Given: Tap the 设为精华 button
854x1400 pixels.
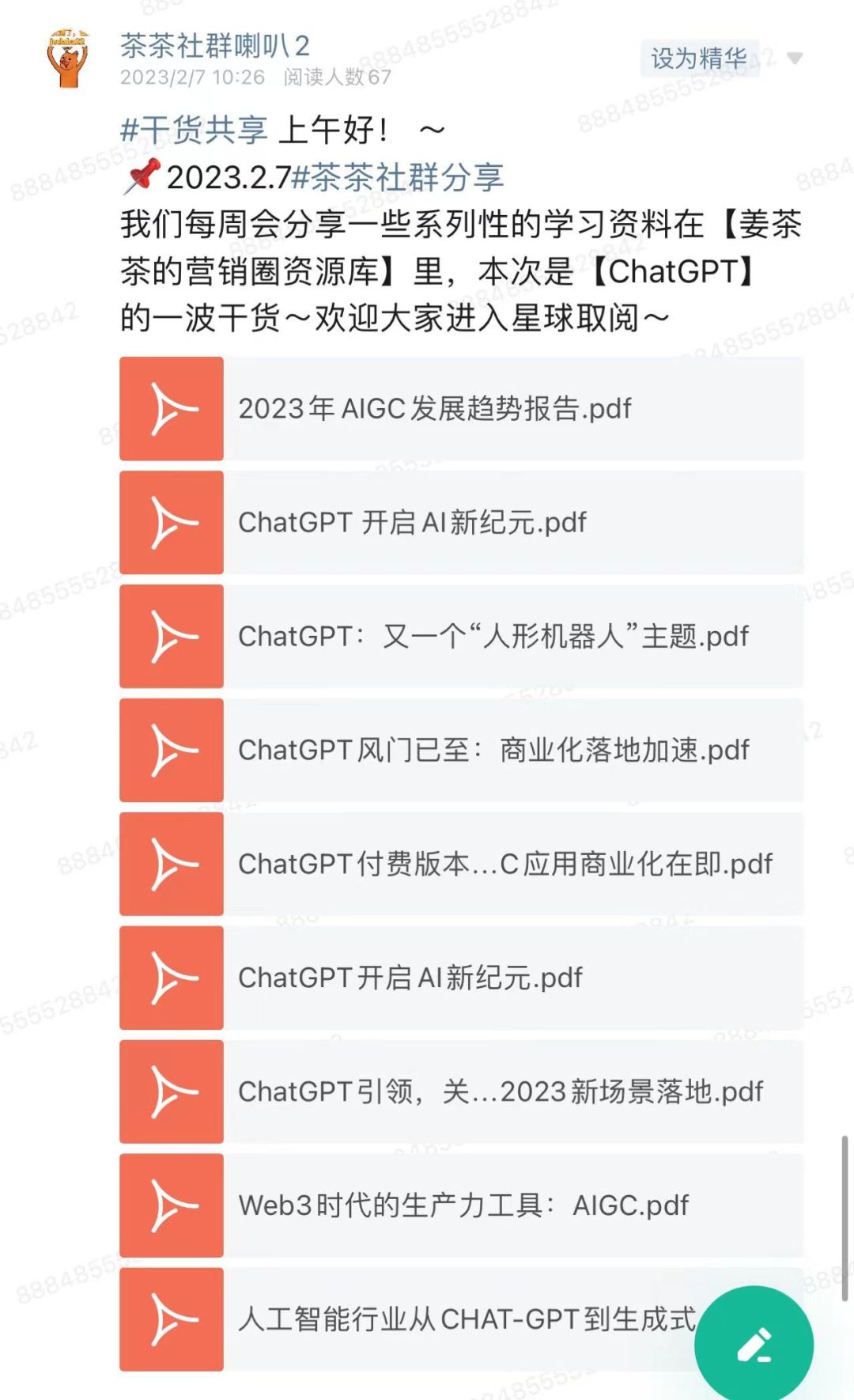Looking at the screenshot, I should 699,58.
